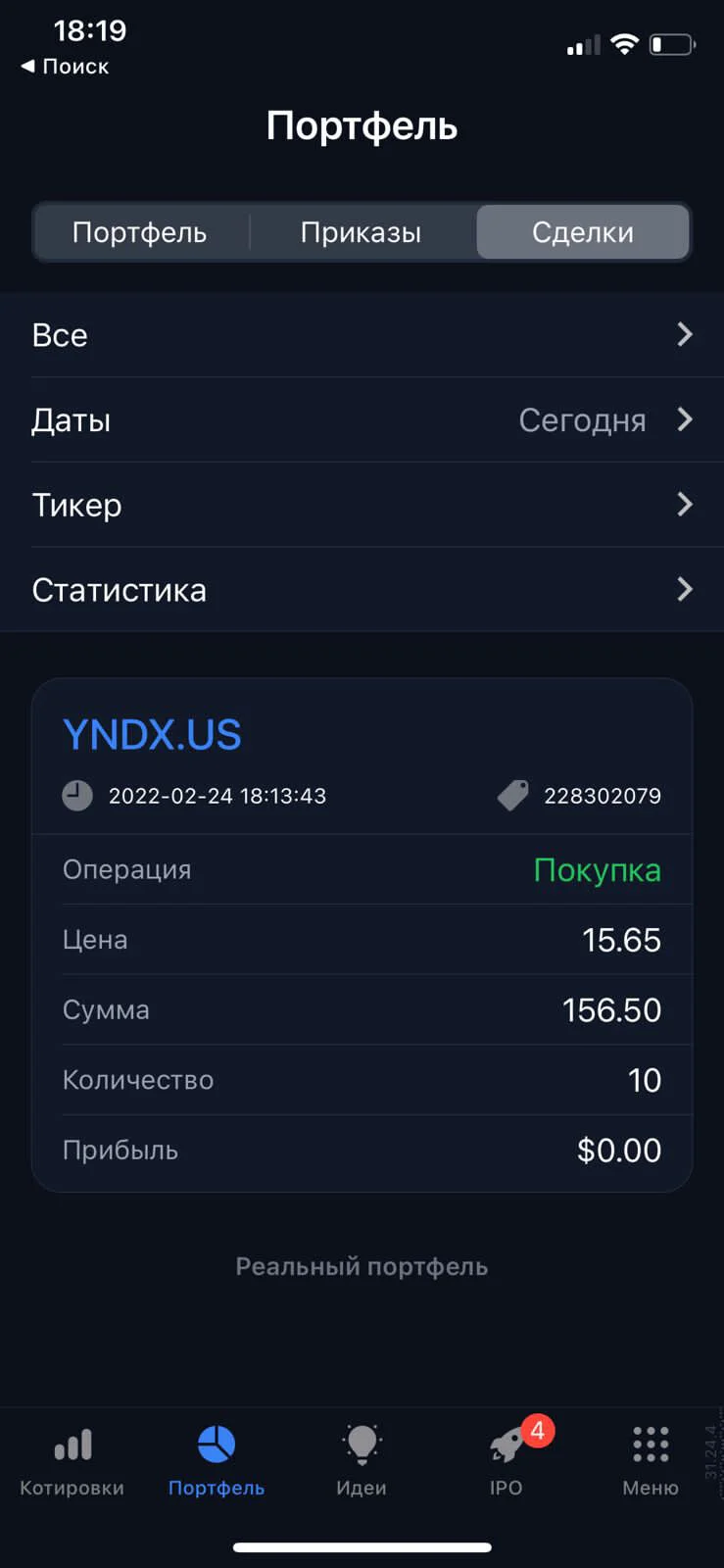724x1568 pixels.
Task: Return to Поиск via status bar back link
Action: tap(65, 67)
